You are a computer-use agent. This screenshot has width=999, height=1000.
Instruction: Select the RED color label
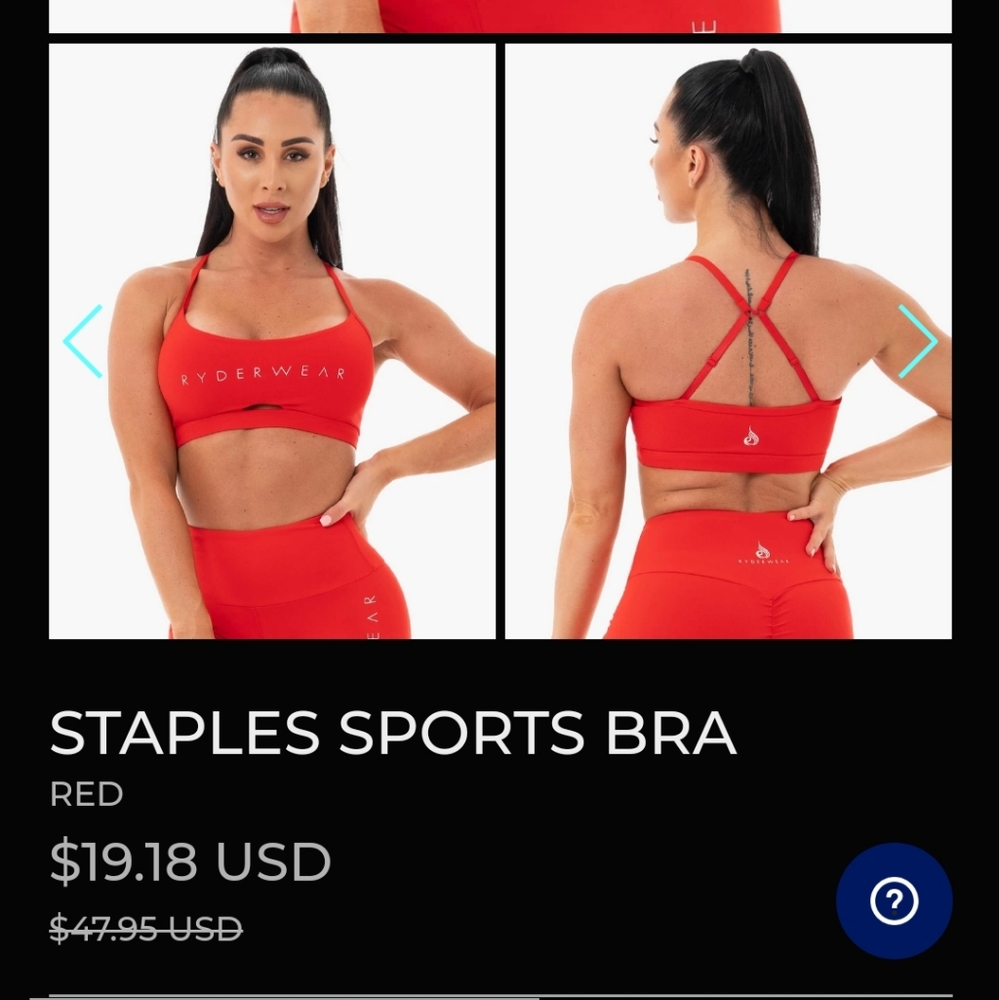[86, 793]
